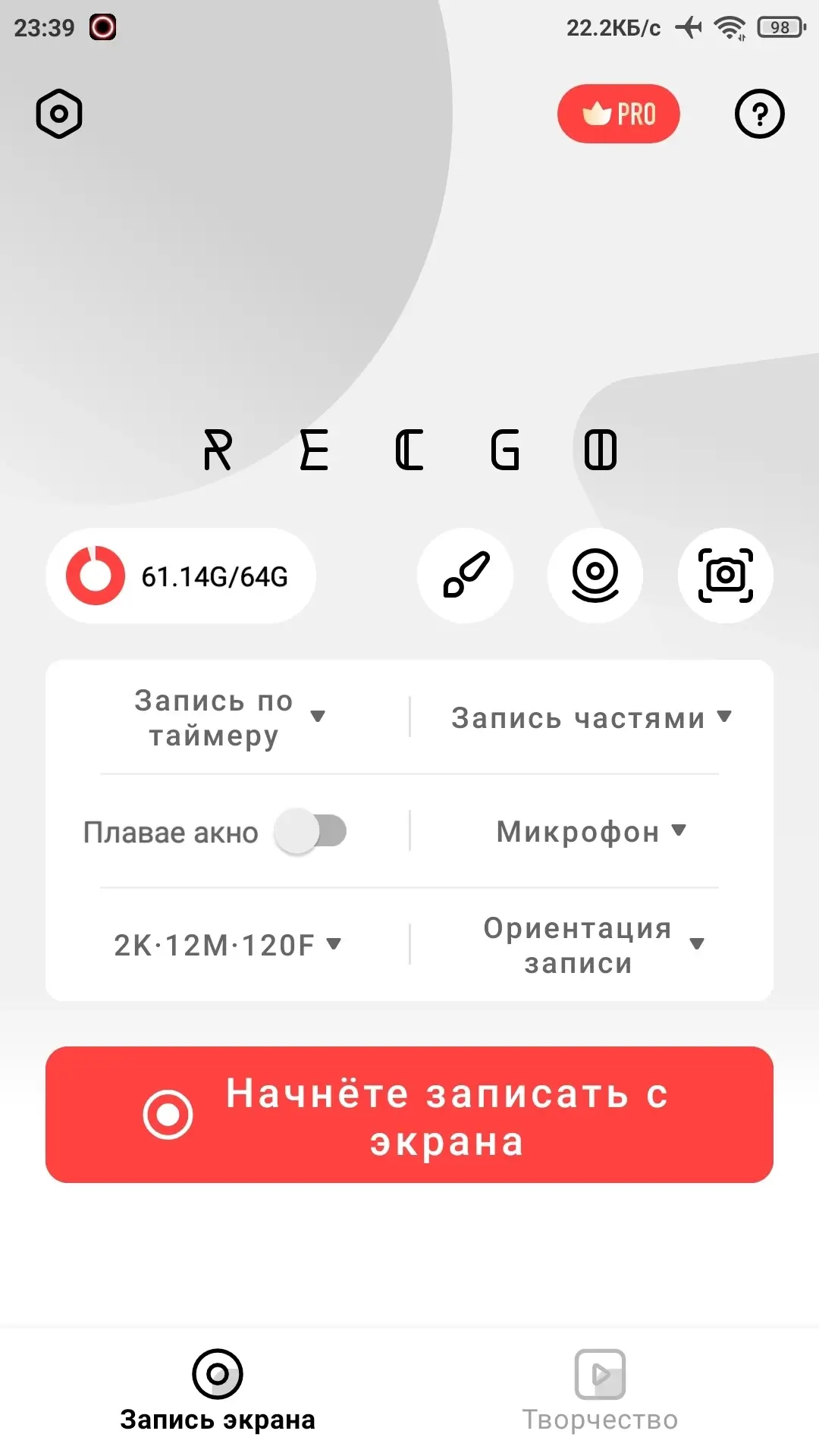Tap the screenshot capture icon
The image size is (819, 1456).
pyautogui.click(x=726, y=576)
